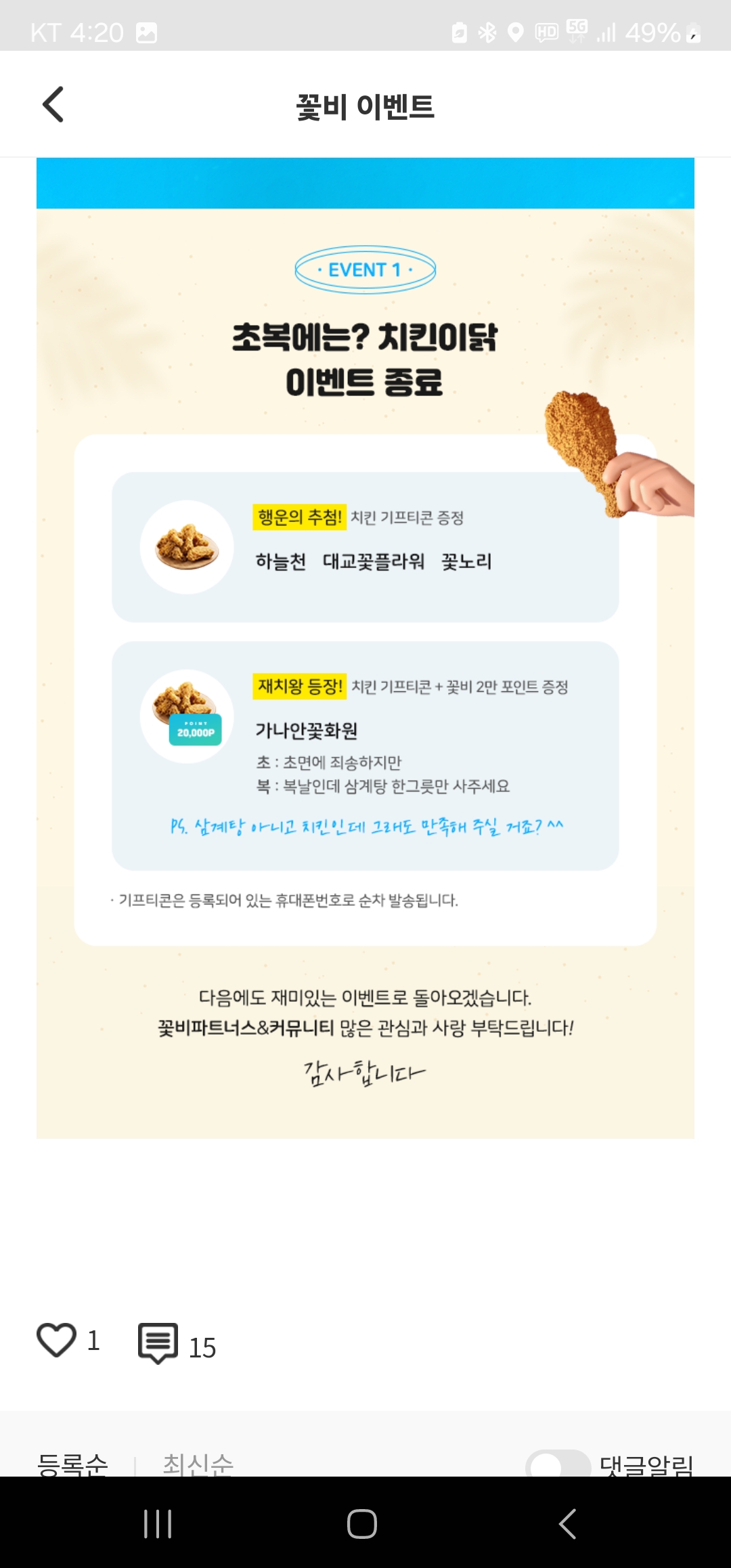Toggle the 댓글알림 switch

point(558,1464)
